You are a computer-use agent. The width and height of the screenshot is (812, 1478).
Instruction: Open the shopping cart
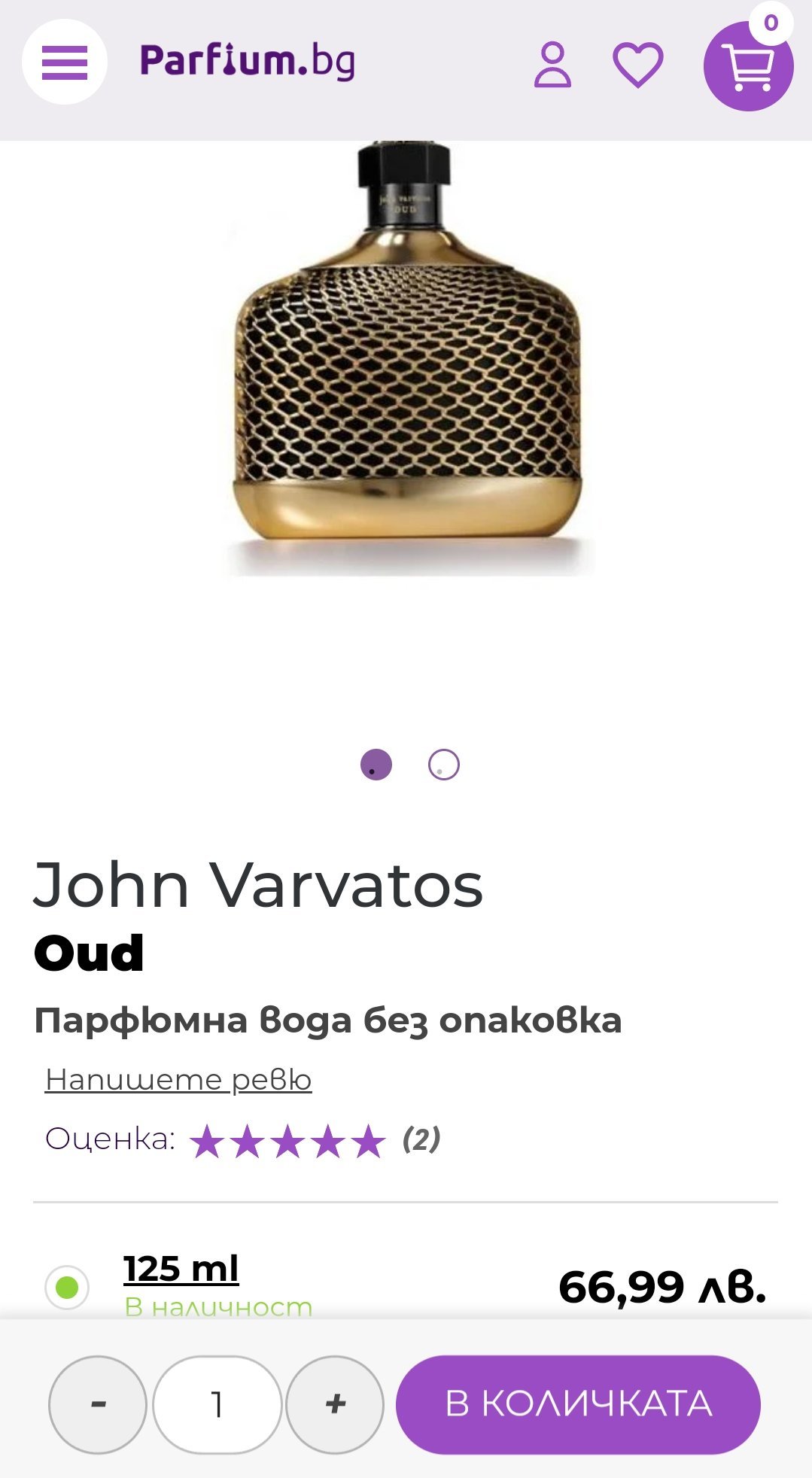[748, 68]
